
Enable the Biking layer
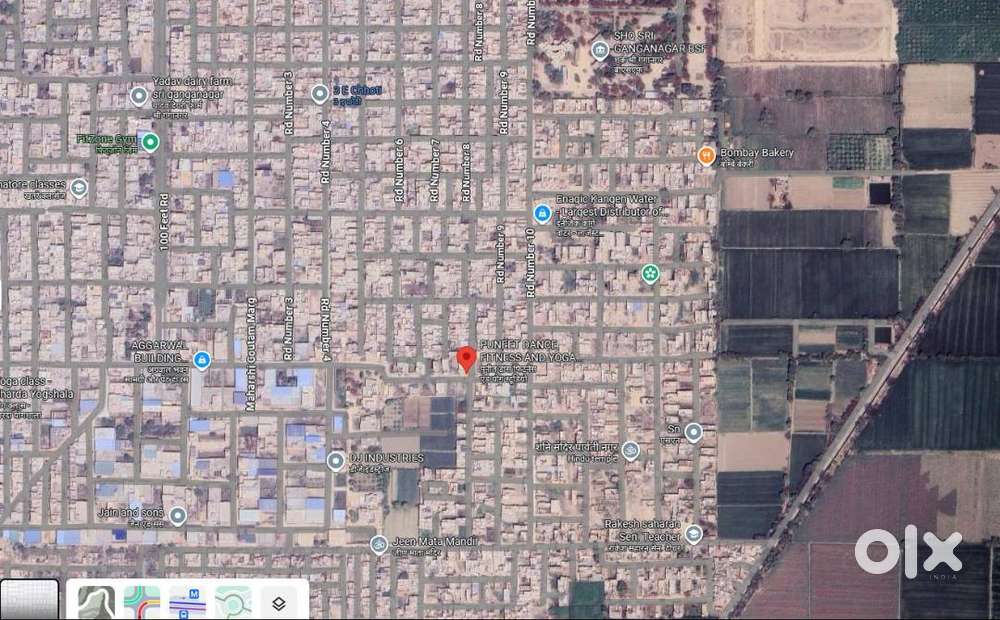click(x=232, y=602)
